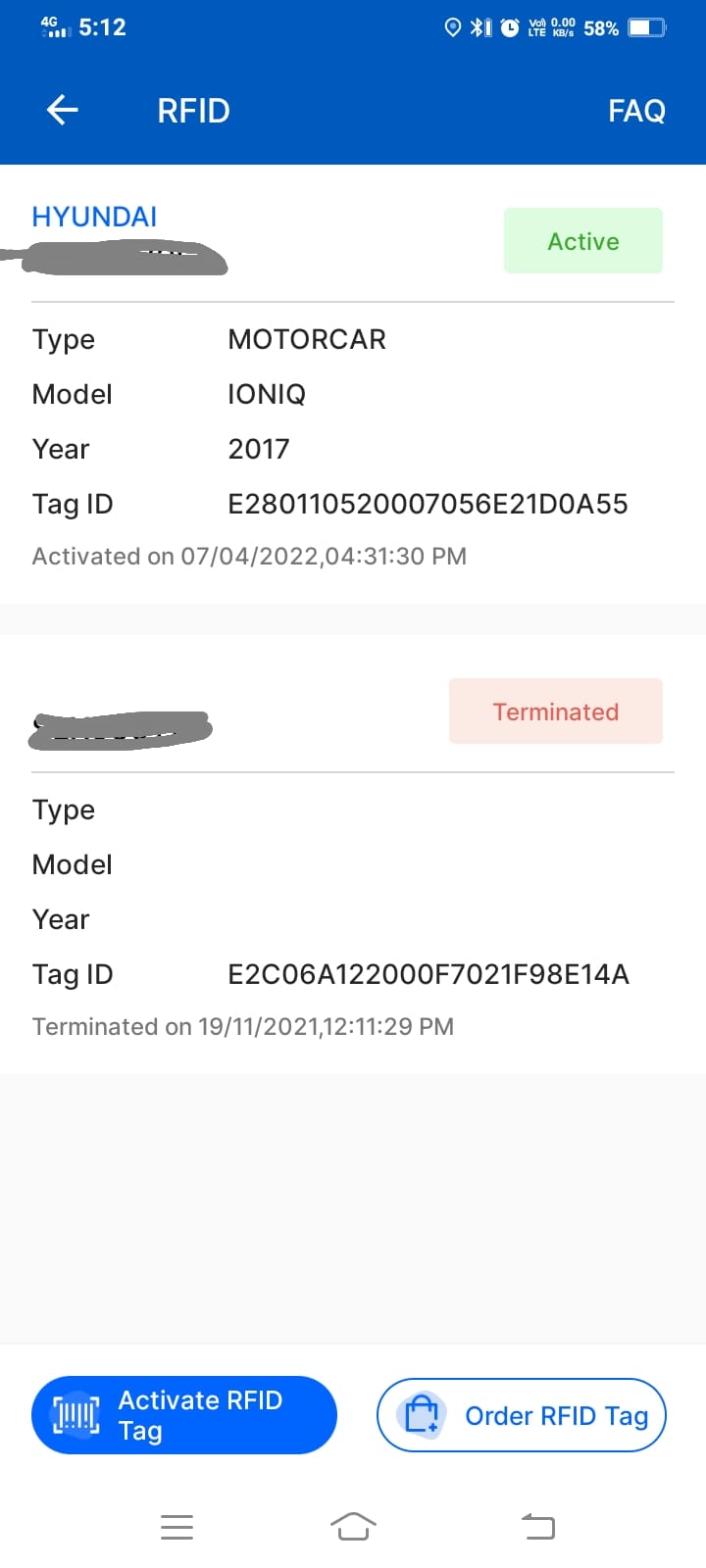The height and width of the screenshot is (1568, 706).
Task: Order a new RFID Tag
Action: pyautogui.click(x=522, y=1415)
